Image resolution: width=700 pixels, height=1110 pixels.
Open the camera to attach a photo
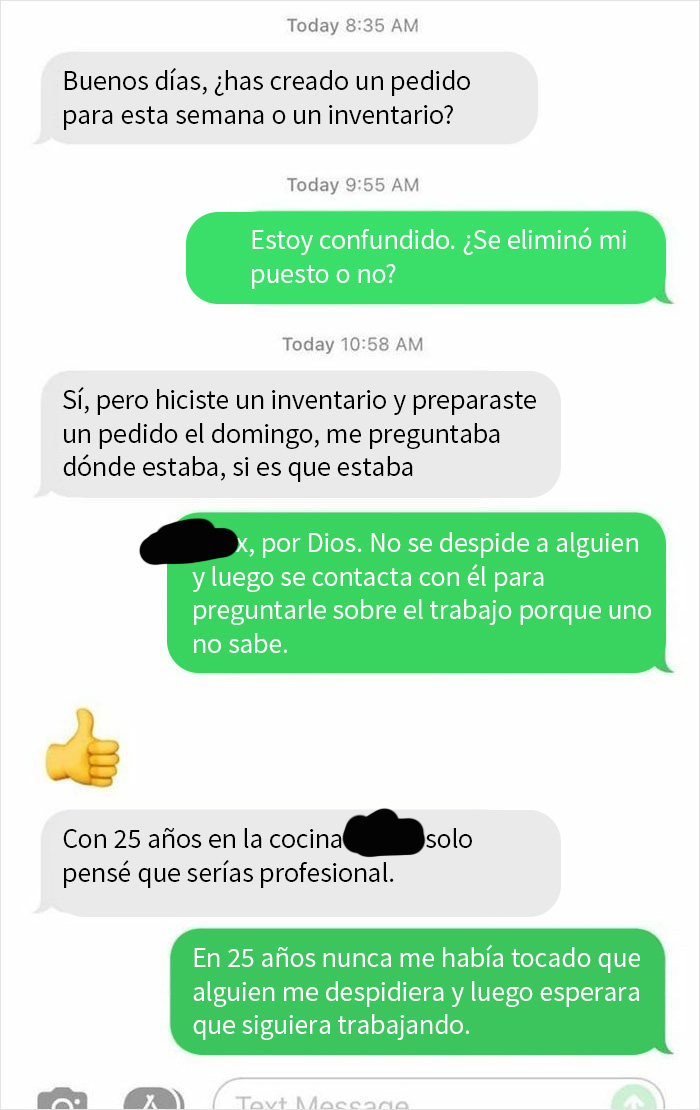pos(62,1098)
